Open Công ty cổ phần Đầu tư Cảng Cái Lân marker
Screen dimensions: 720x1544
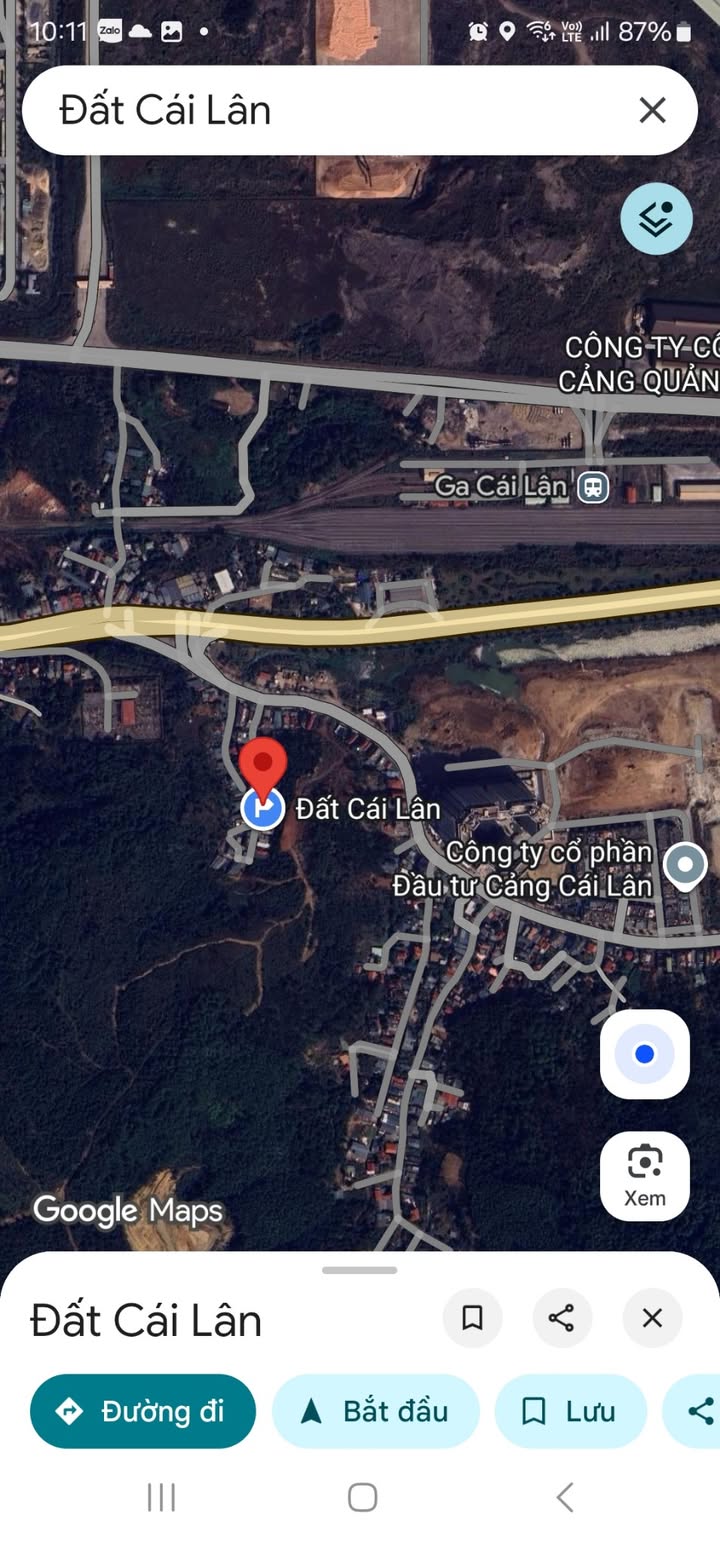tap(686, 865)
